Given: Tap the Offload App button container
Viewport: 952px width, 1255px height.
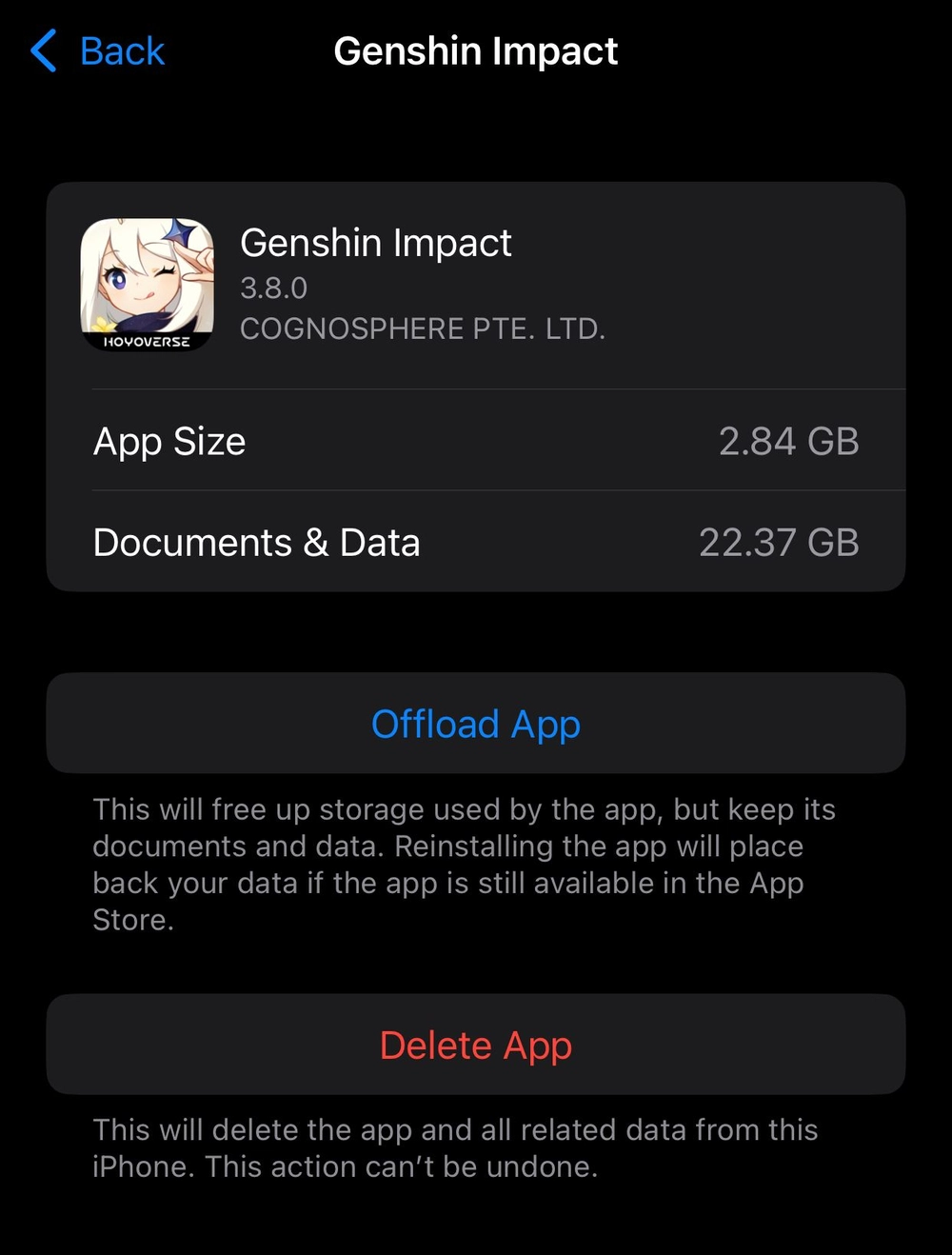Looking at the screenshot, I should [x=476, y=724].
